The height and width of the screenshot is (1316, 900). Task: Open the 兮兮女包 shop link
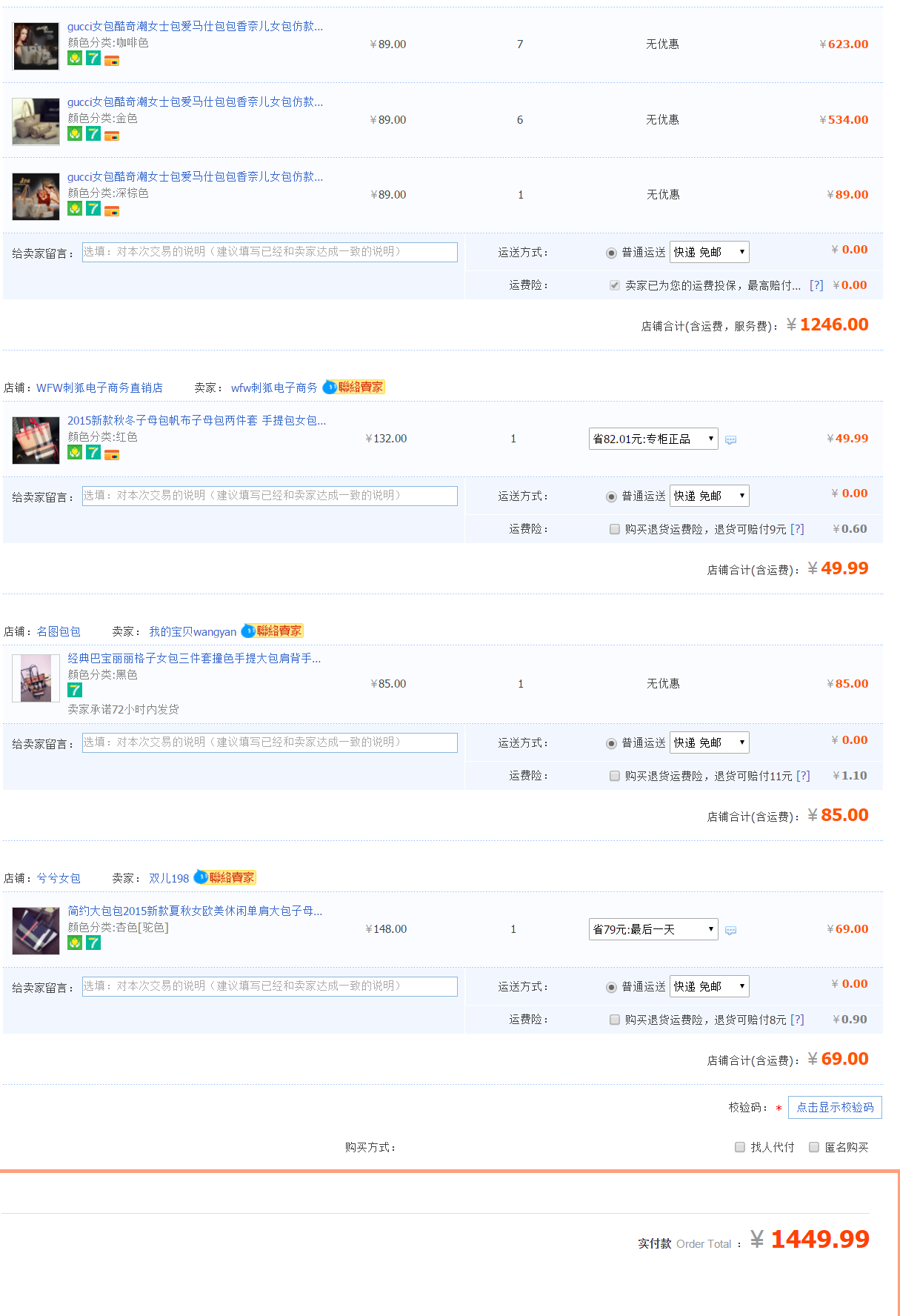(x=59, y=878)
